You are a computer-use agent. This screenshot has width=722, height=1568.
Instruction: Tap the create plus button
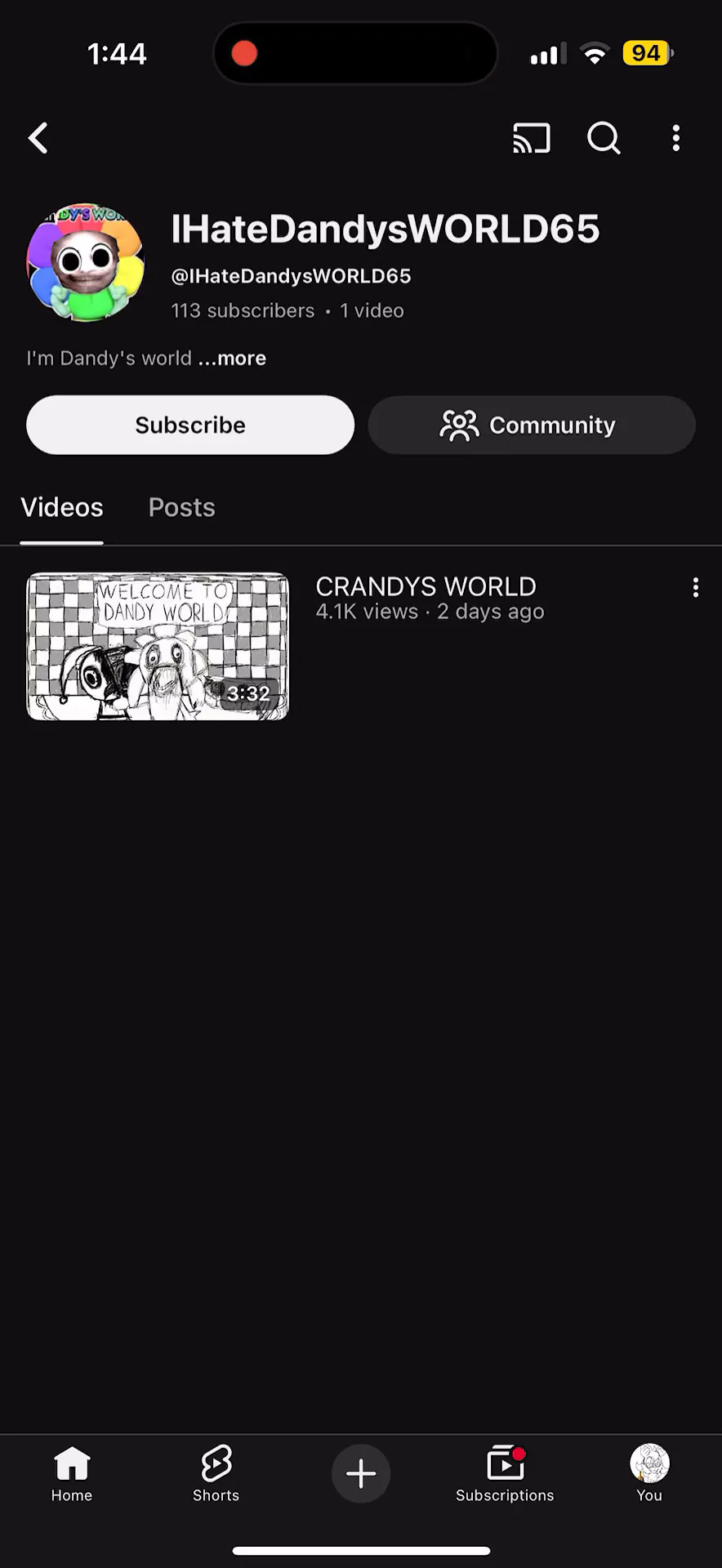click(361, 1473)
